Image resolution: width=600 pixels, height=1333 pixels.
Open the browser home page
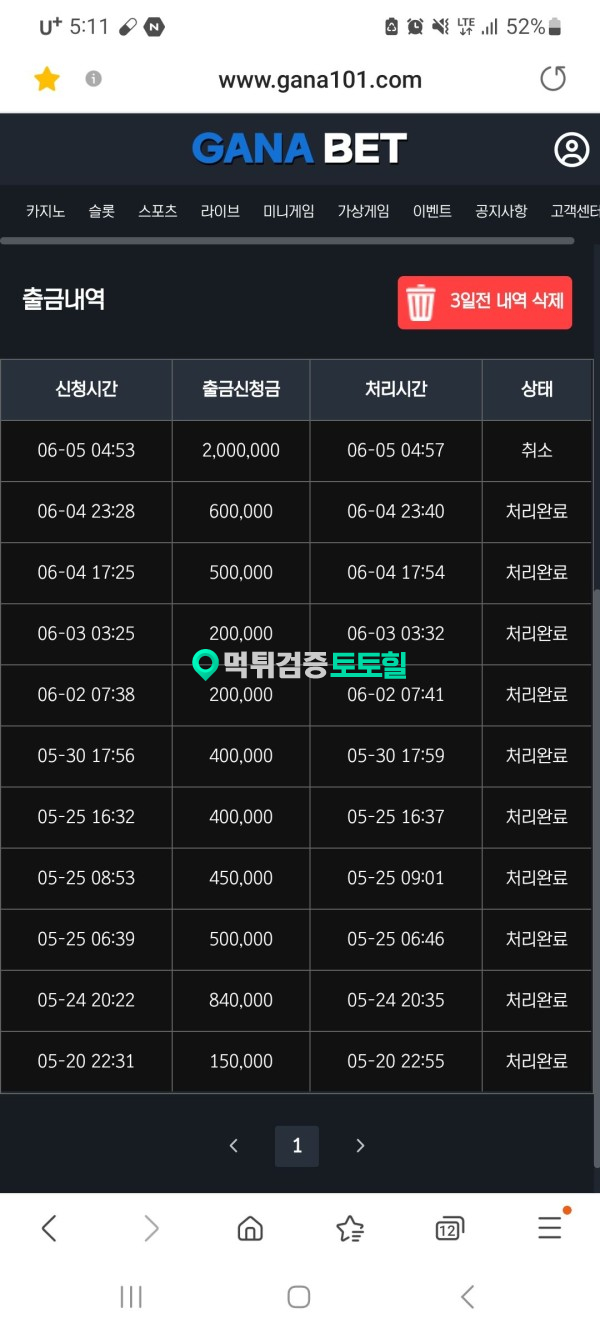[x=250, y=1228]
